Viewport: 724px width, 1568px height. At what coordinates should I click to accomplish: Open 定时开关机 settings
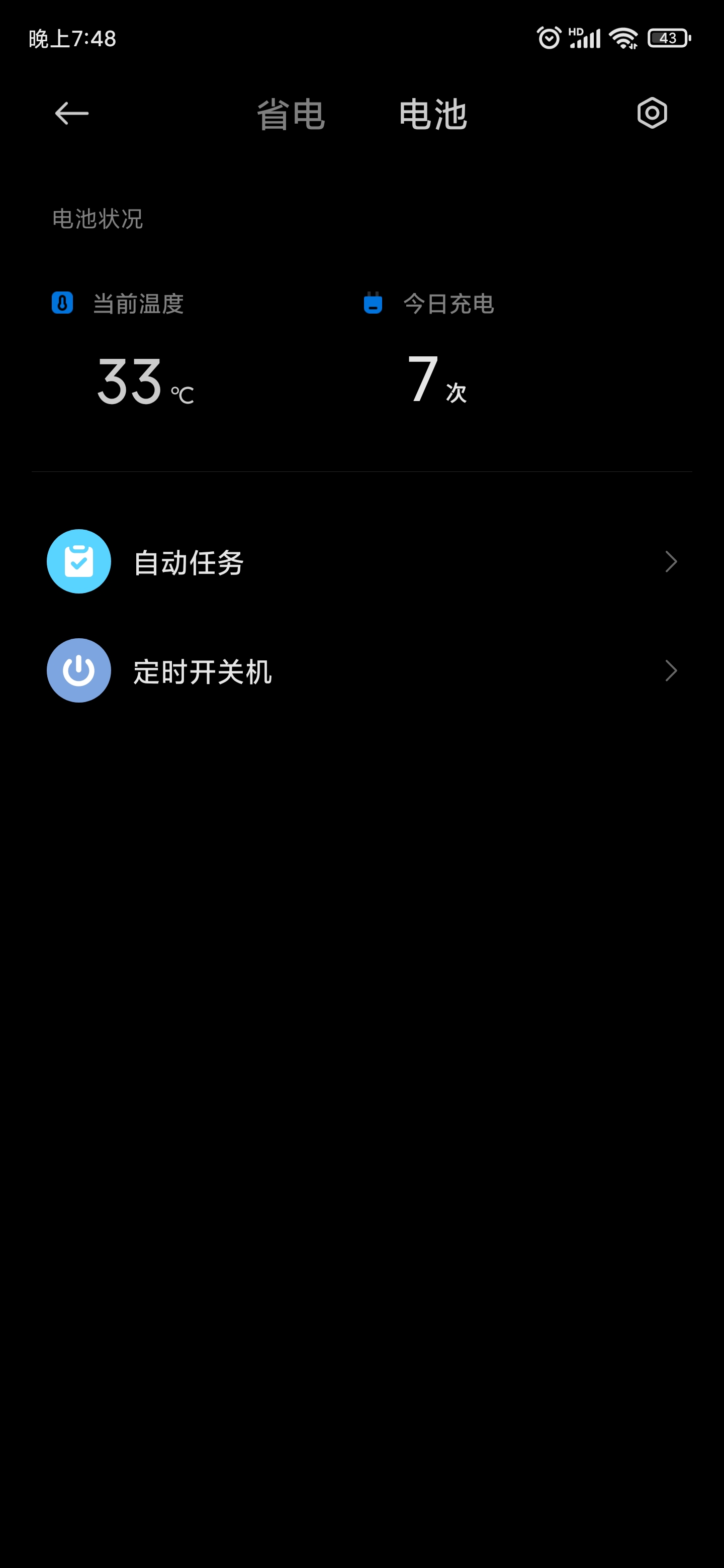[x=361, y=671]
